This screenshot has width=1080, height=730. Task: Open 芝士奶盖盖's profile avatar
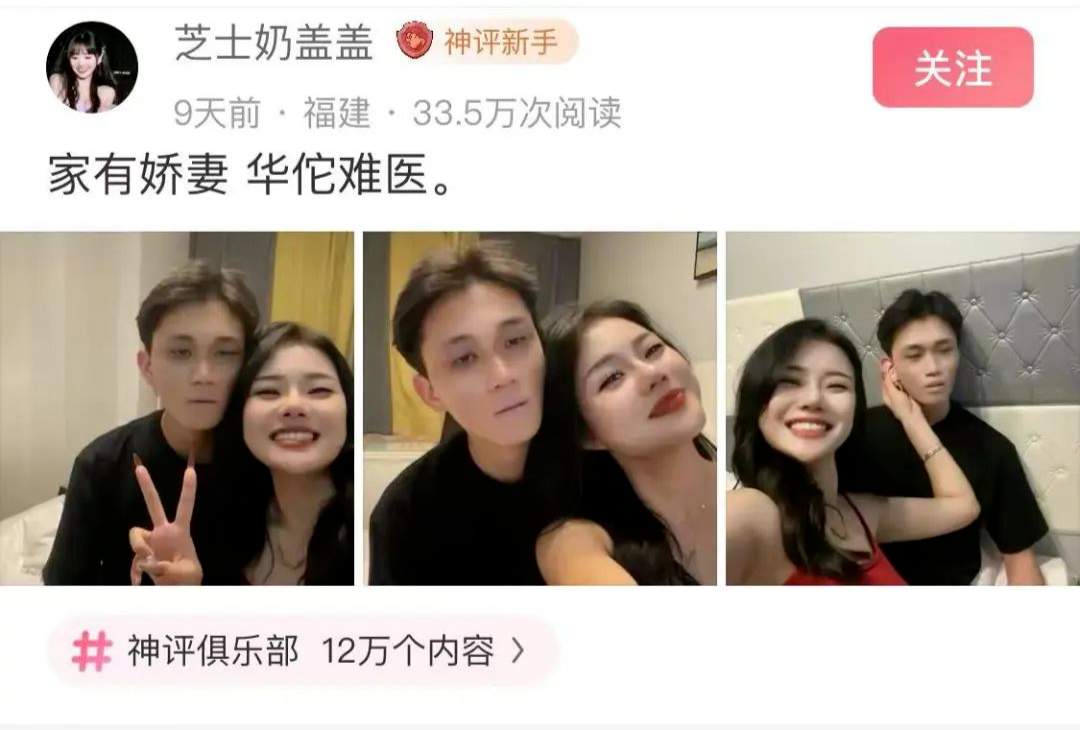tap(92, 67)
